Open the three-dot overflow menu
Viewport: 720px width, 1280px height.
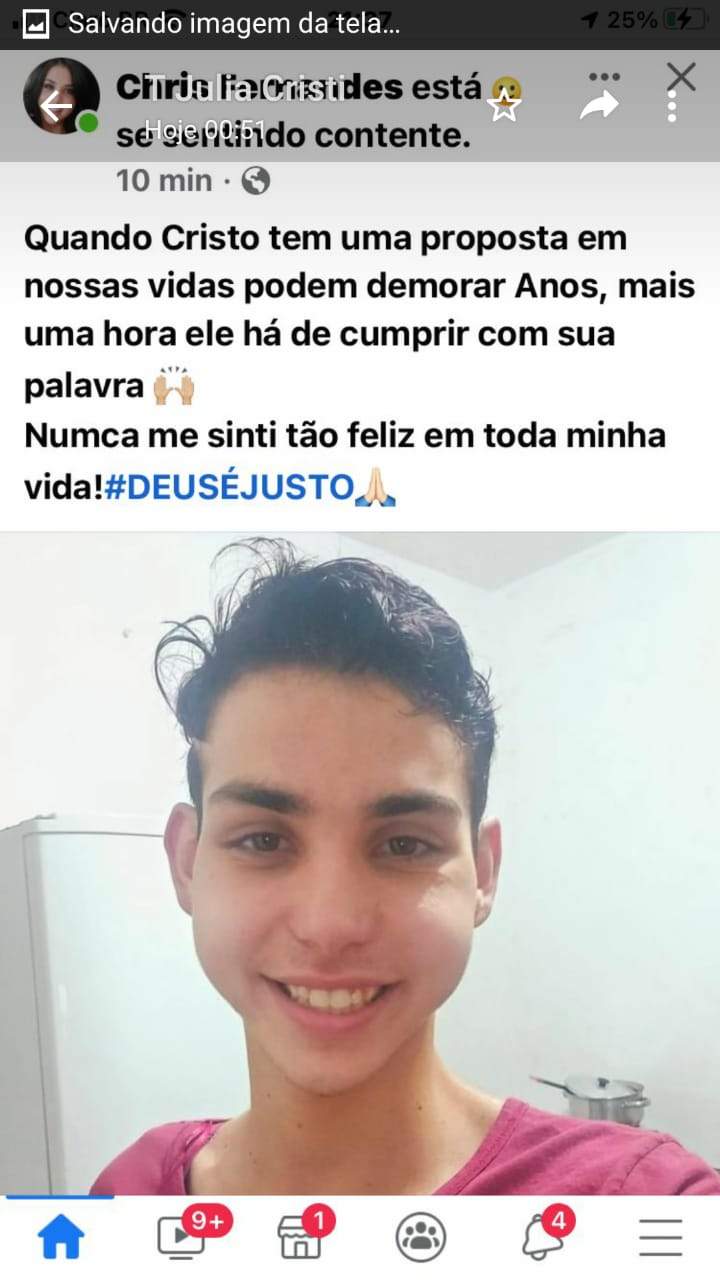[x=672, y=106]
